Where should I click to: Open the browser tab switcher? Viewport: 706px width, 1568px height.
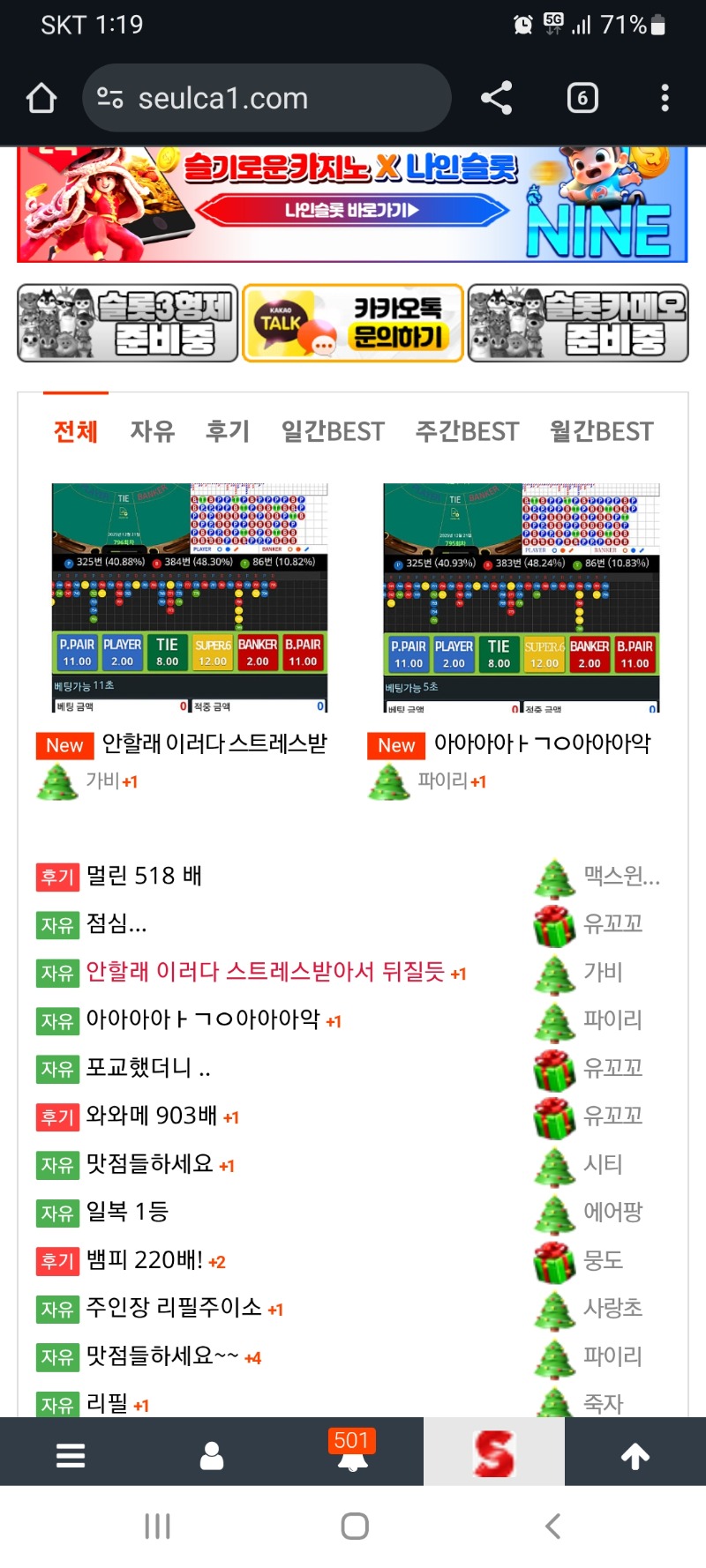tap(582, 98)
